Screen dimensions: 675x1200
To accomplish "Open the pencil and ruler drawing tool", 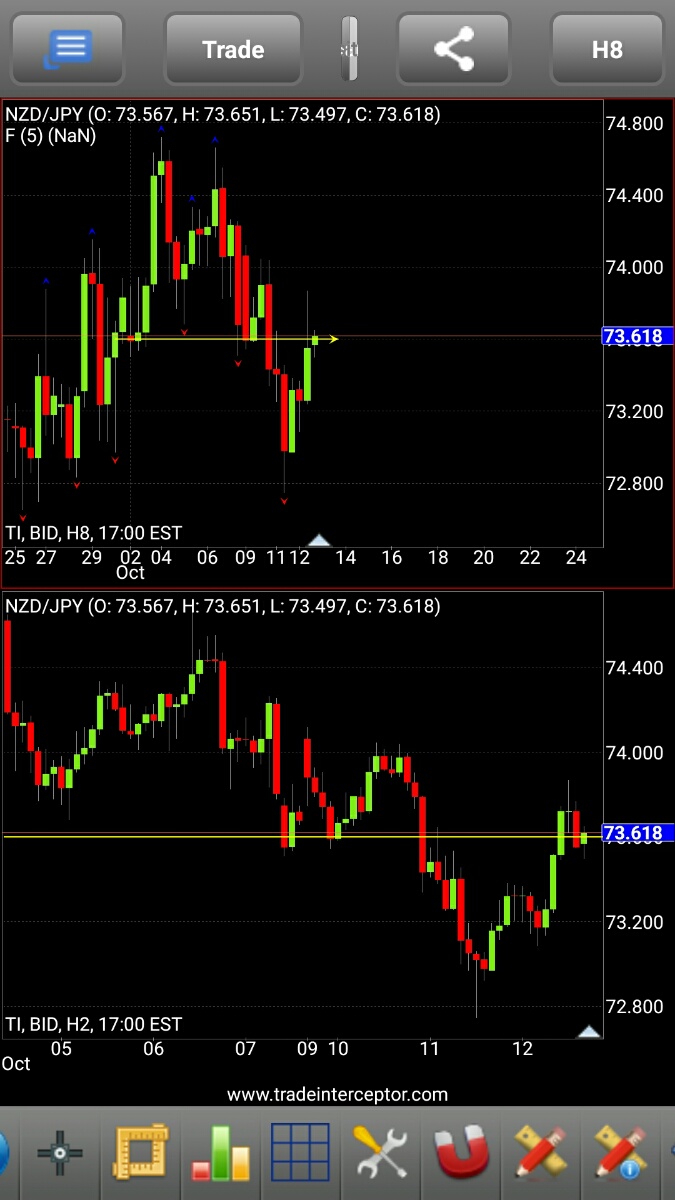I will click(541, 1153).
